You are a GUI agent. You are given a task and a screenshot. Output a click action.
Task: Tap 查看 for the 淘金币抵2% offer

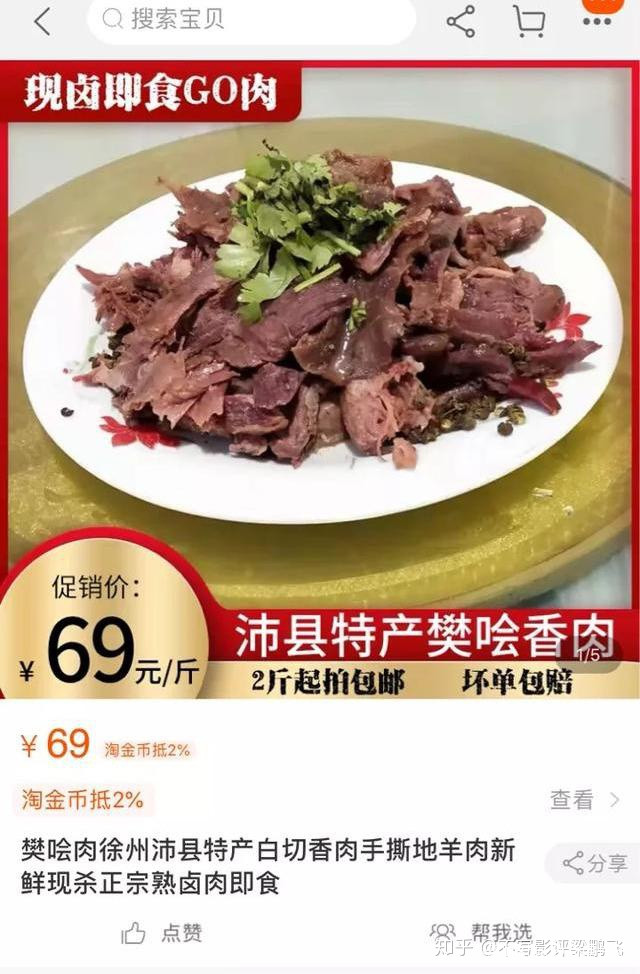(x=585, y=799)
